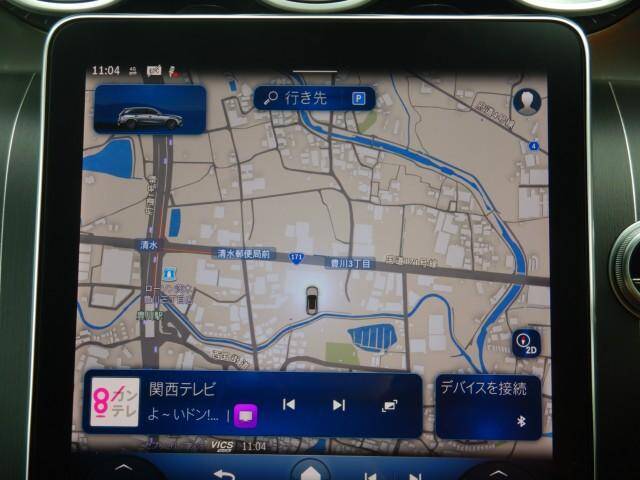Return to the home screen
Image resolution: width=640 pixels, height=480 pixels.
click(311, 472)
